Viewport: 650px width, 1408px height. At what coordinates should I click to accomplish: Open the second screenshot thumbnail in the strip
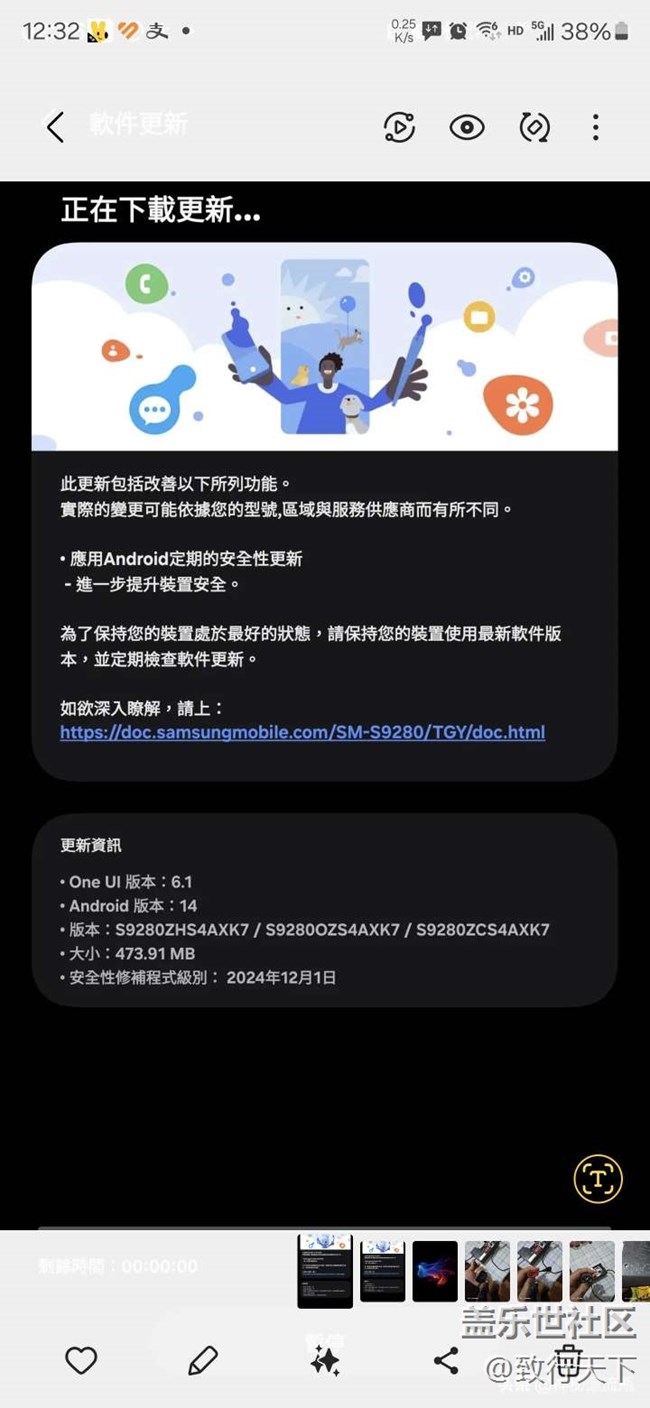383,1271
